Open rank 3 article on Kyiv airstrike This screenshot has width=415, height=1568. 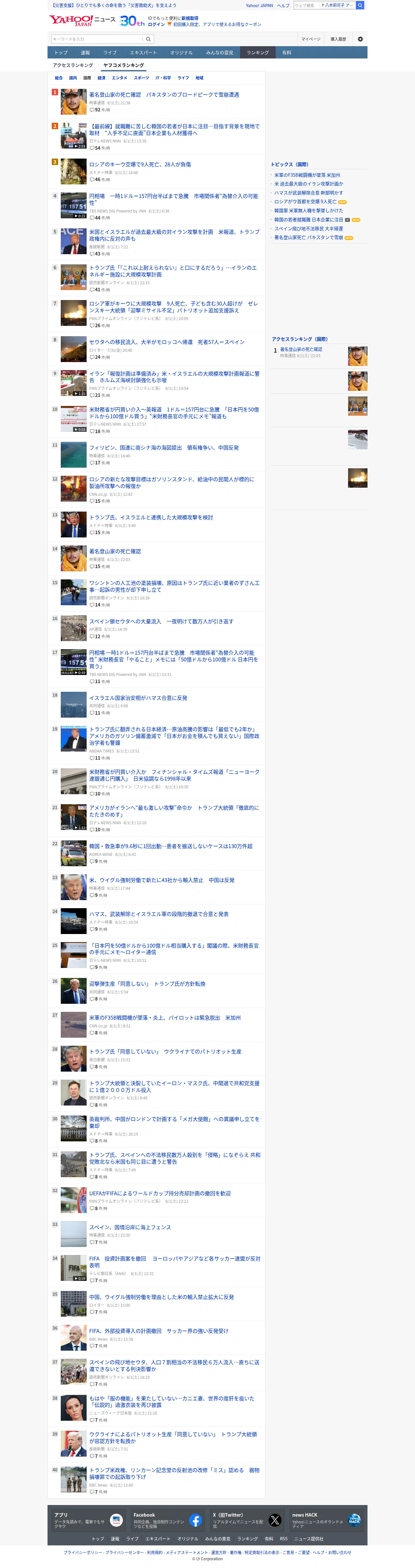pyautogui.click(x=140, y=164)
